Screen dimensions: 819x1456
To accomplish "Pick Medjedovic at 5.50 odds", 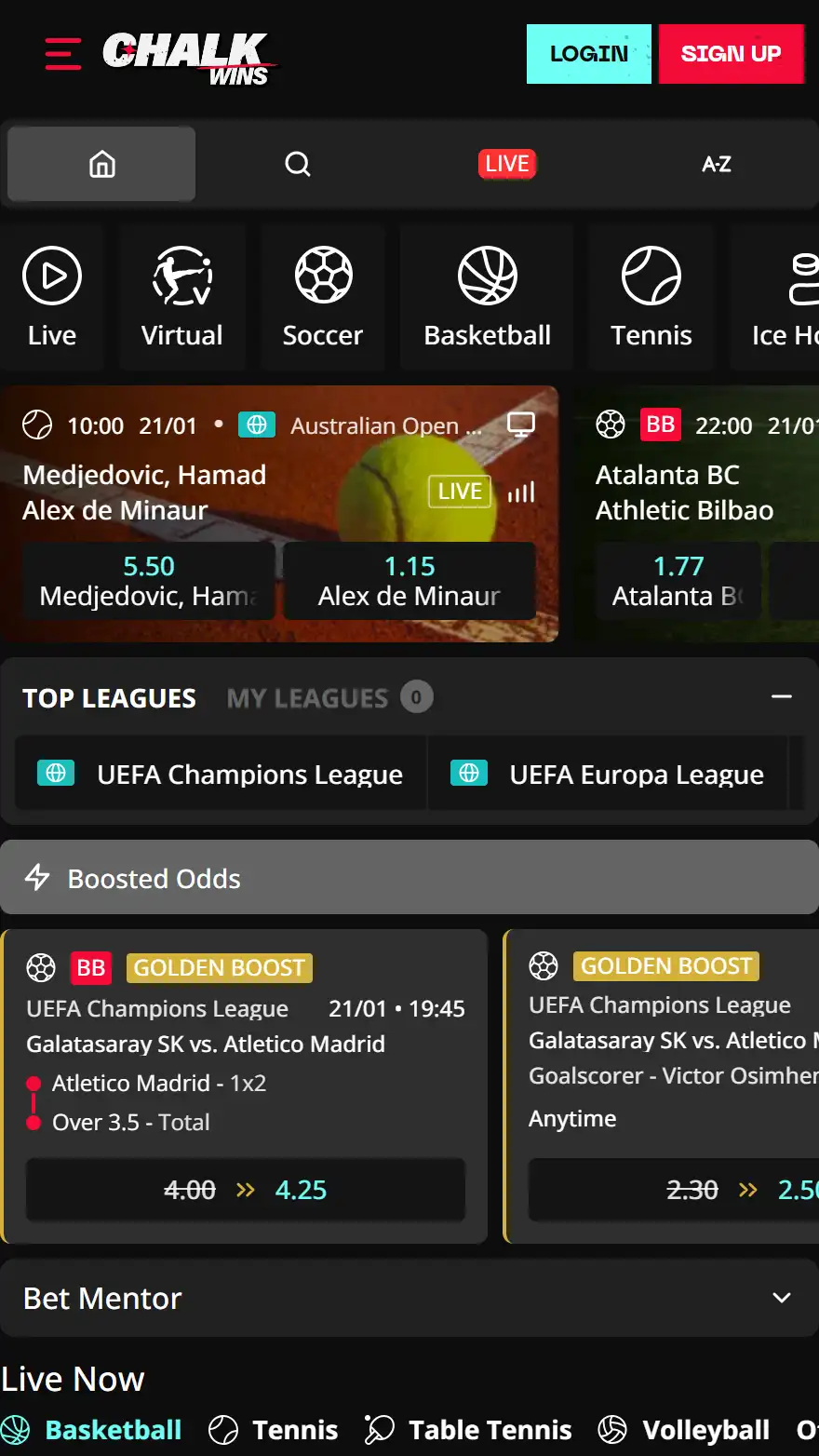I will pyautogui.click(x=149, y=581).
